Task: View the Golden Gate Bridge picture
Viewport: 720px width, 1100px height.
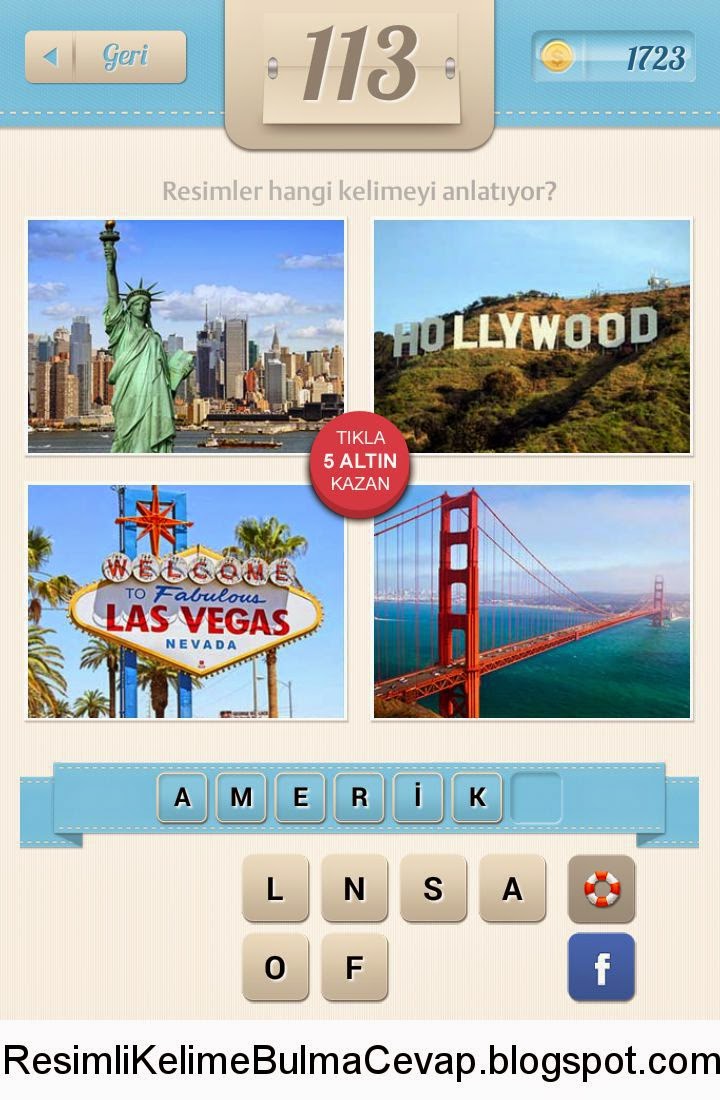Action: [x=532, y=602]
